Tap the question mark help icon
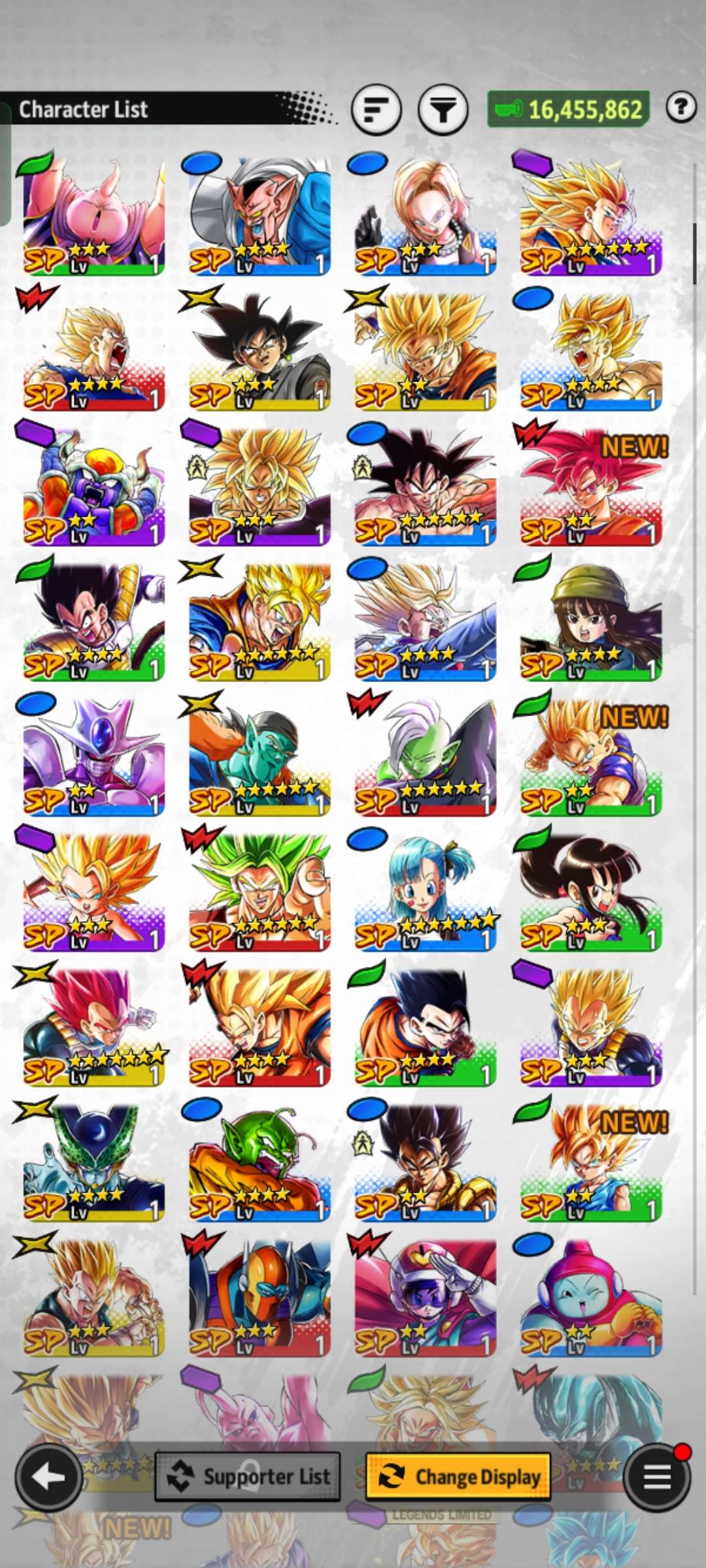 pyautogui.click(x=681, y=107)
